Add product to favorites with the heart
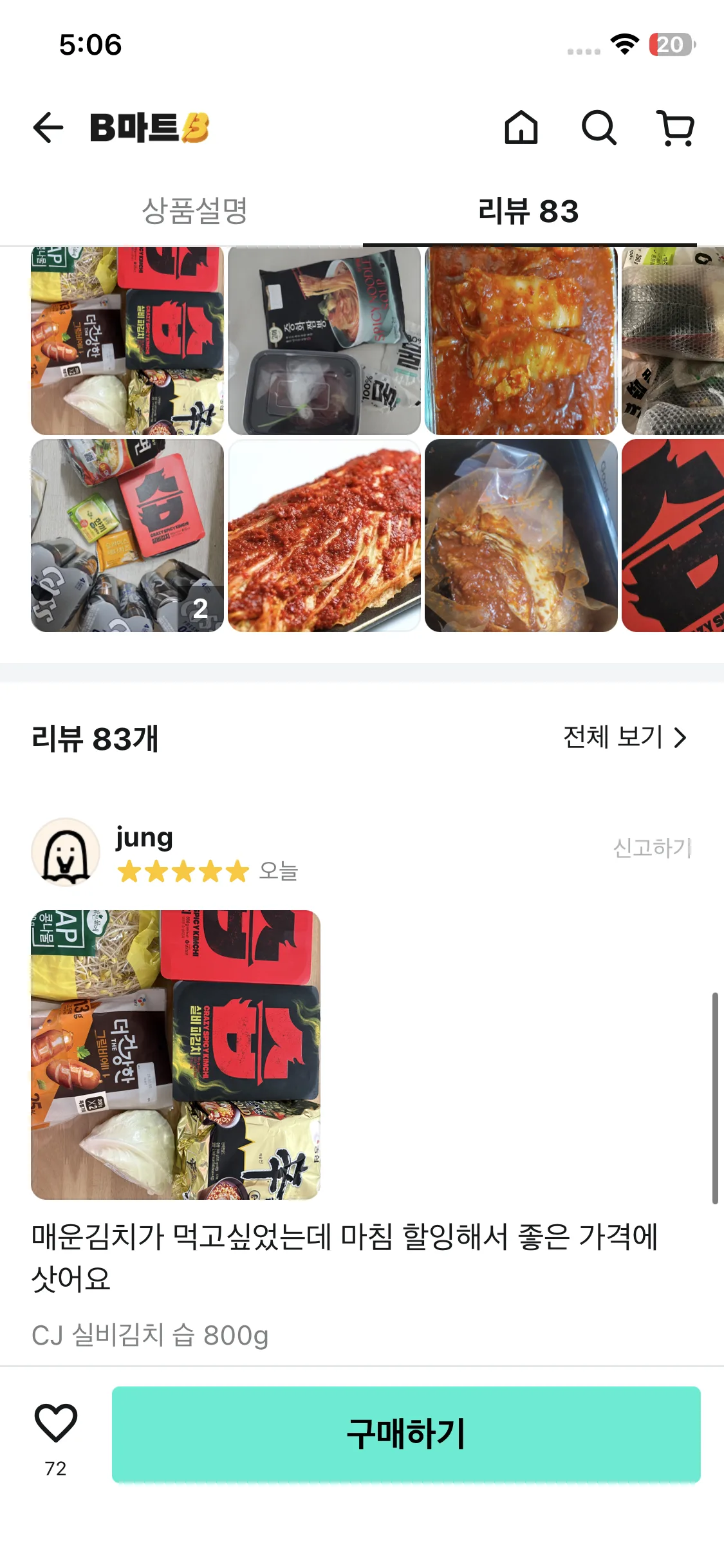This screenshot has height=1568, width=724. (x=55, y=1423)
